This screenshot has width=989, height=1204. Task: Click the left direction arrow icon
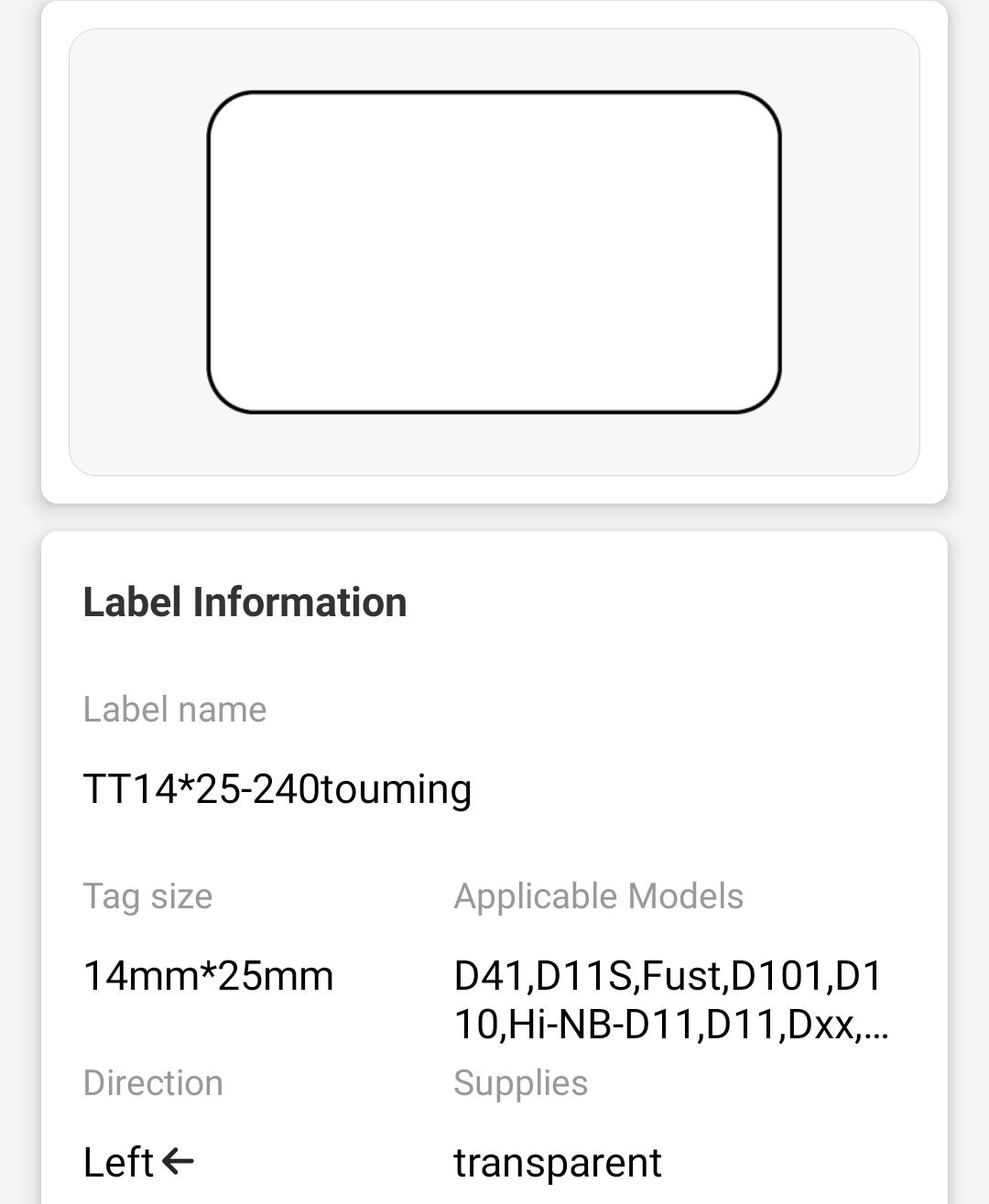179,1161
